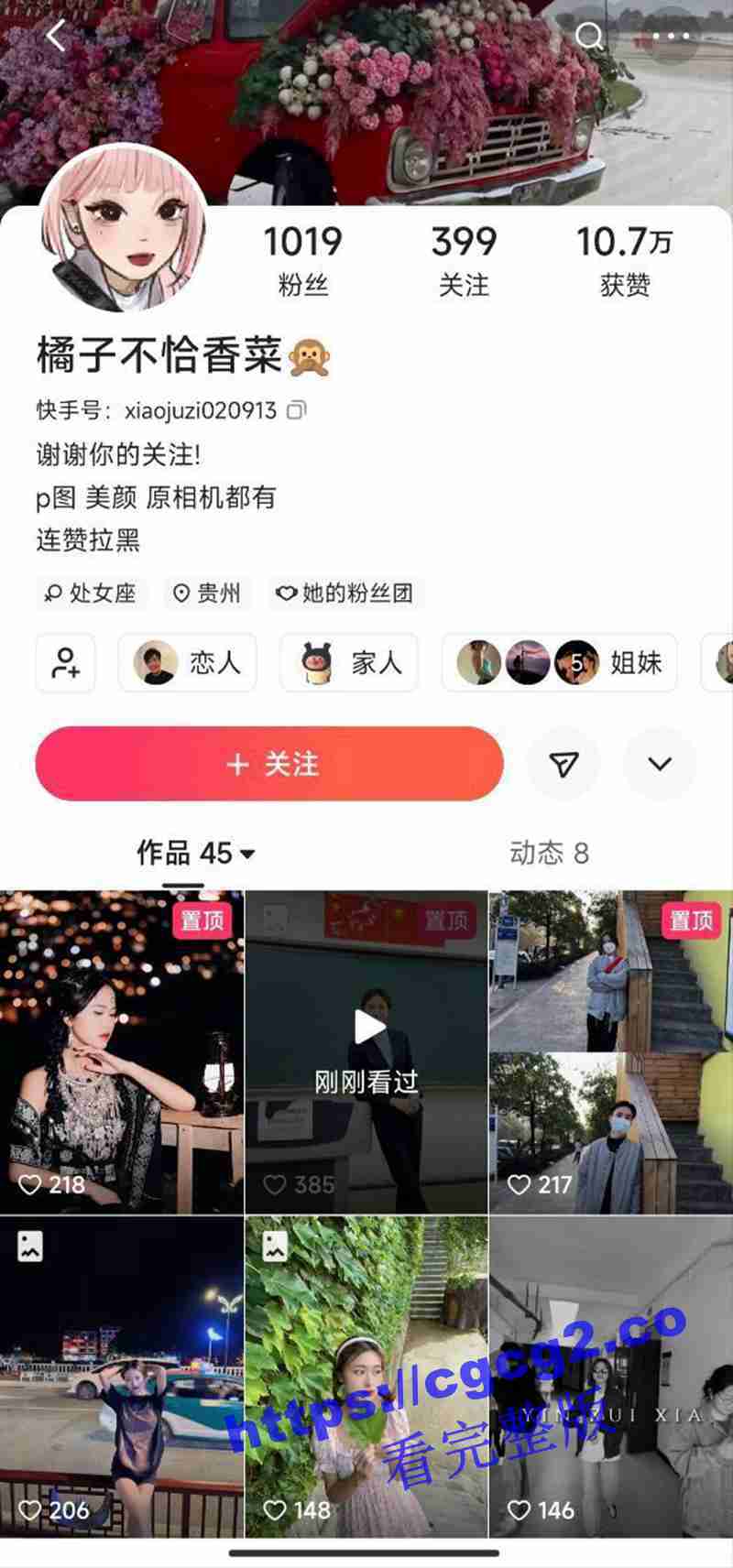The image size is (733, 1568).
Task: Open the 作品 45 sorting dropdown
Action: pos(195,854)
